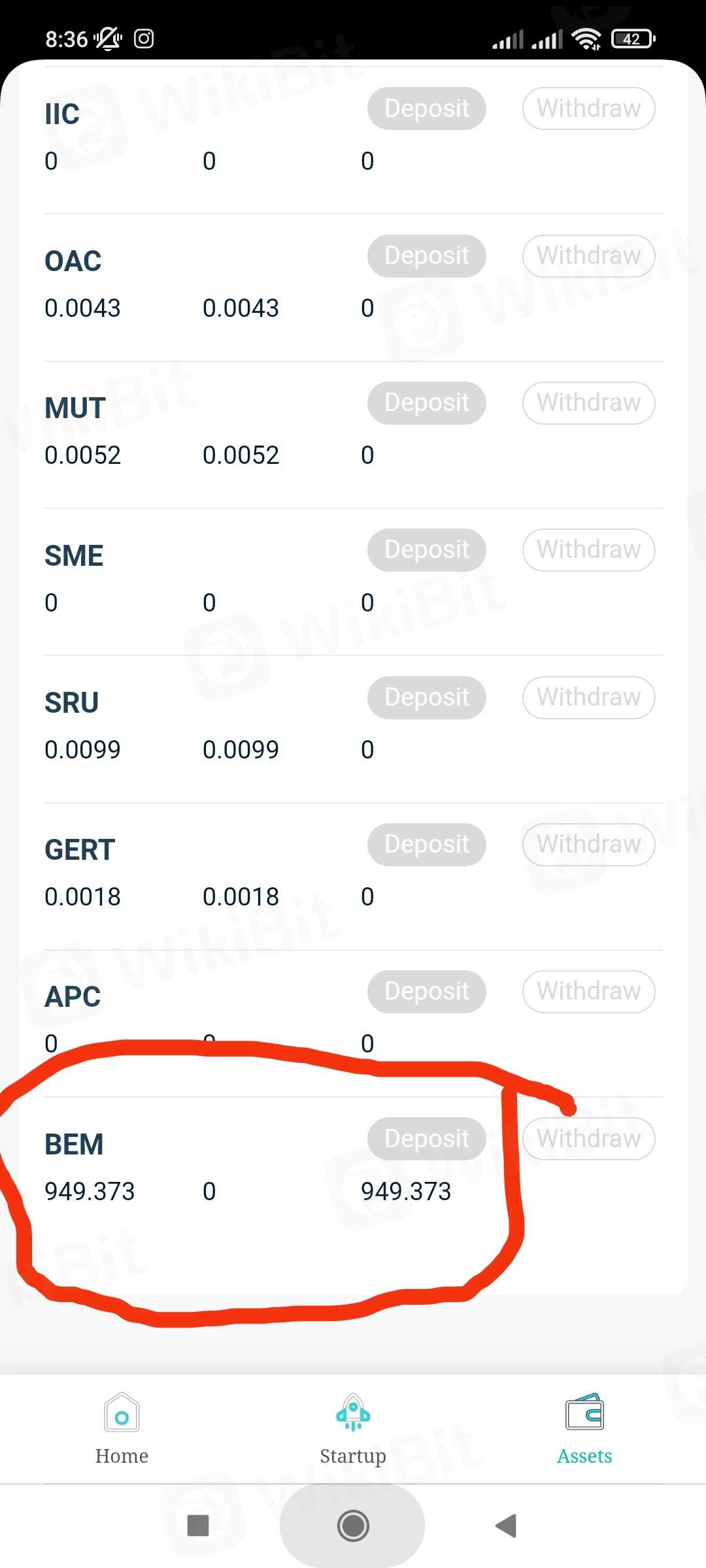Withdraw BEM balance
Image resolution: width=706 pixels, height=1568 pixels.
pyautogui.click(x=588, y=1139)
